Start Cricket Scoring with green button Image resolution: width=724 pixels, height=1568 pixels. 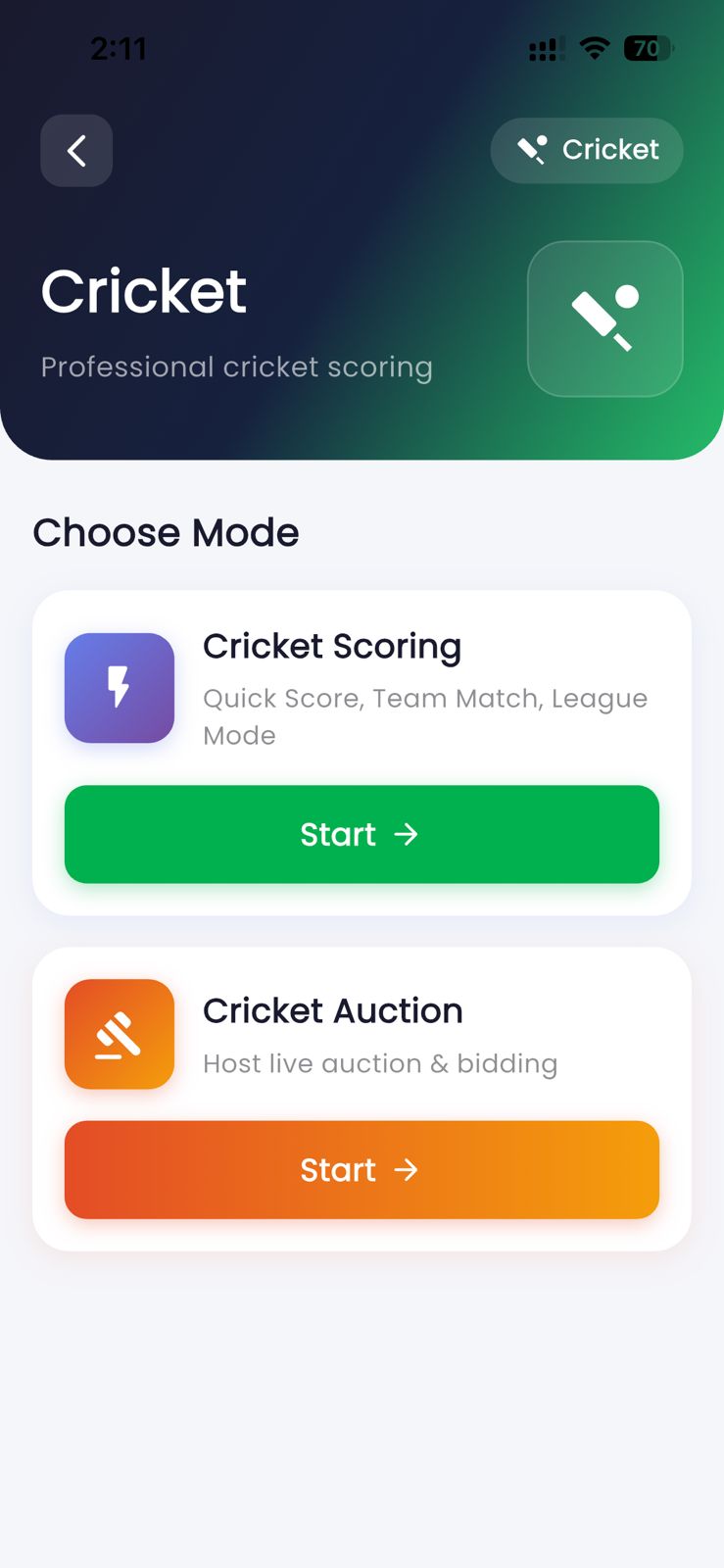pos(362,834)
